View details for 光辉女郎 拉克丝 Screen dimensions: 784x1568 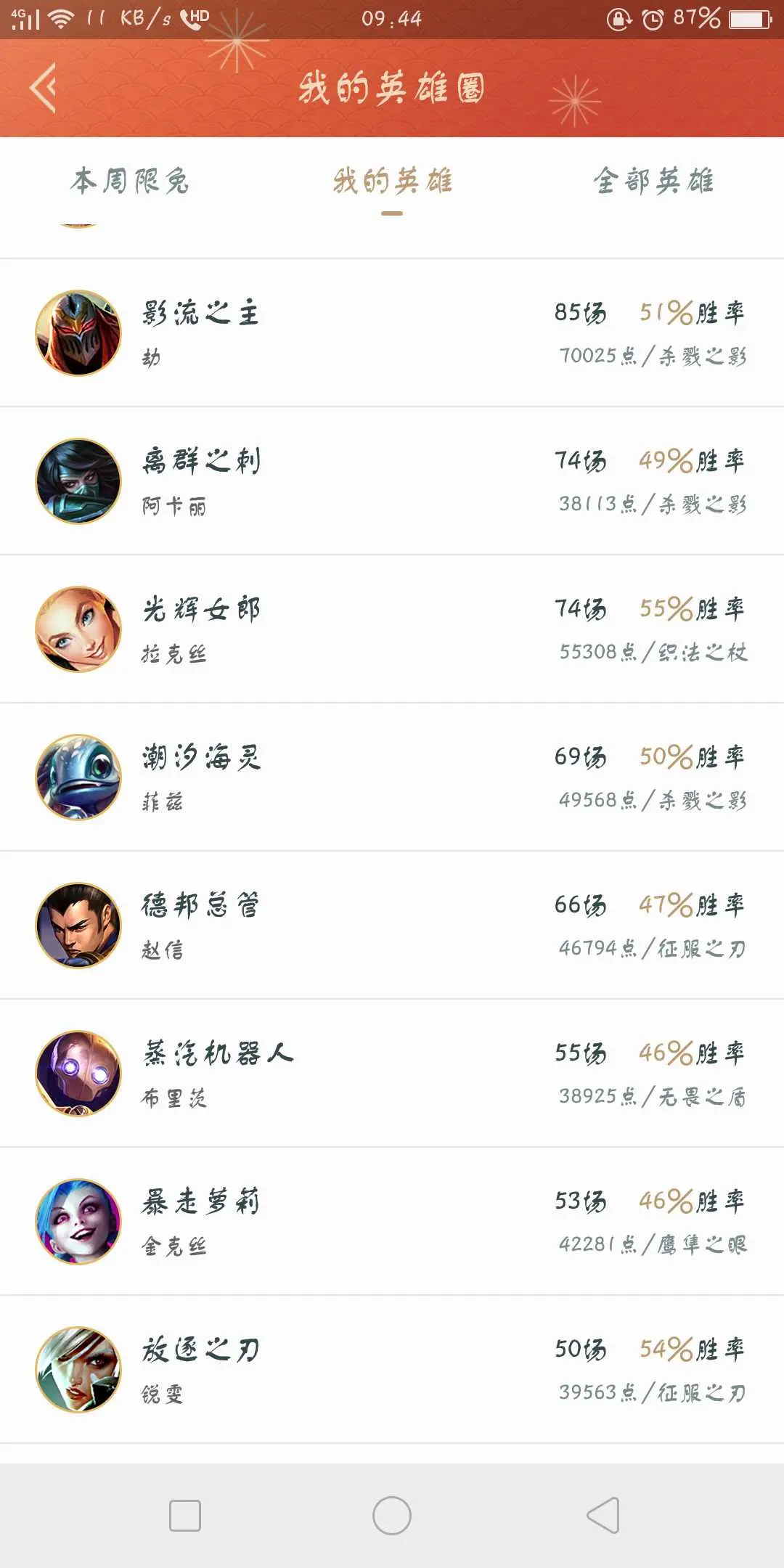[392, 629]
